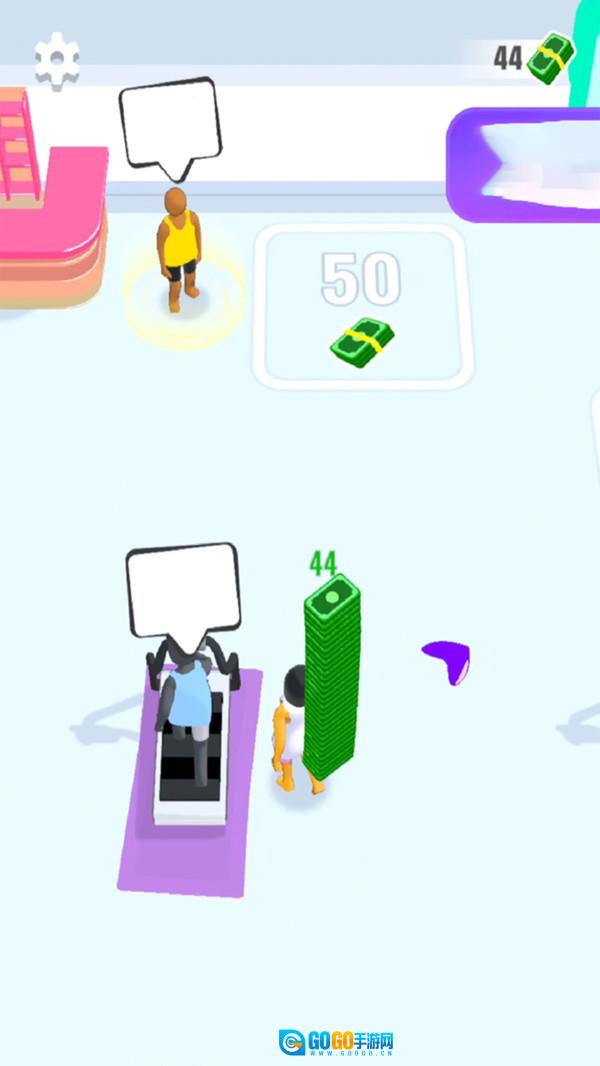
Task: Open the settings gear icon
Action: [57, 61]
